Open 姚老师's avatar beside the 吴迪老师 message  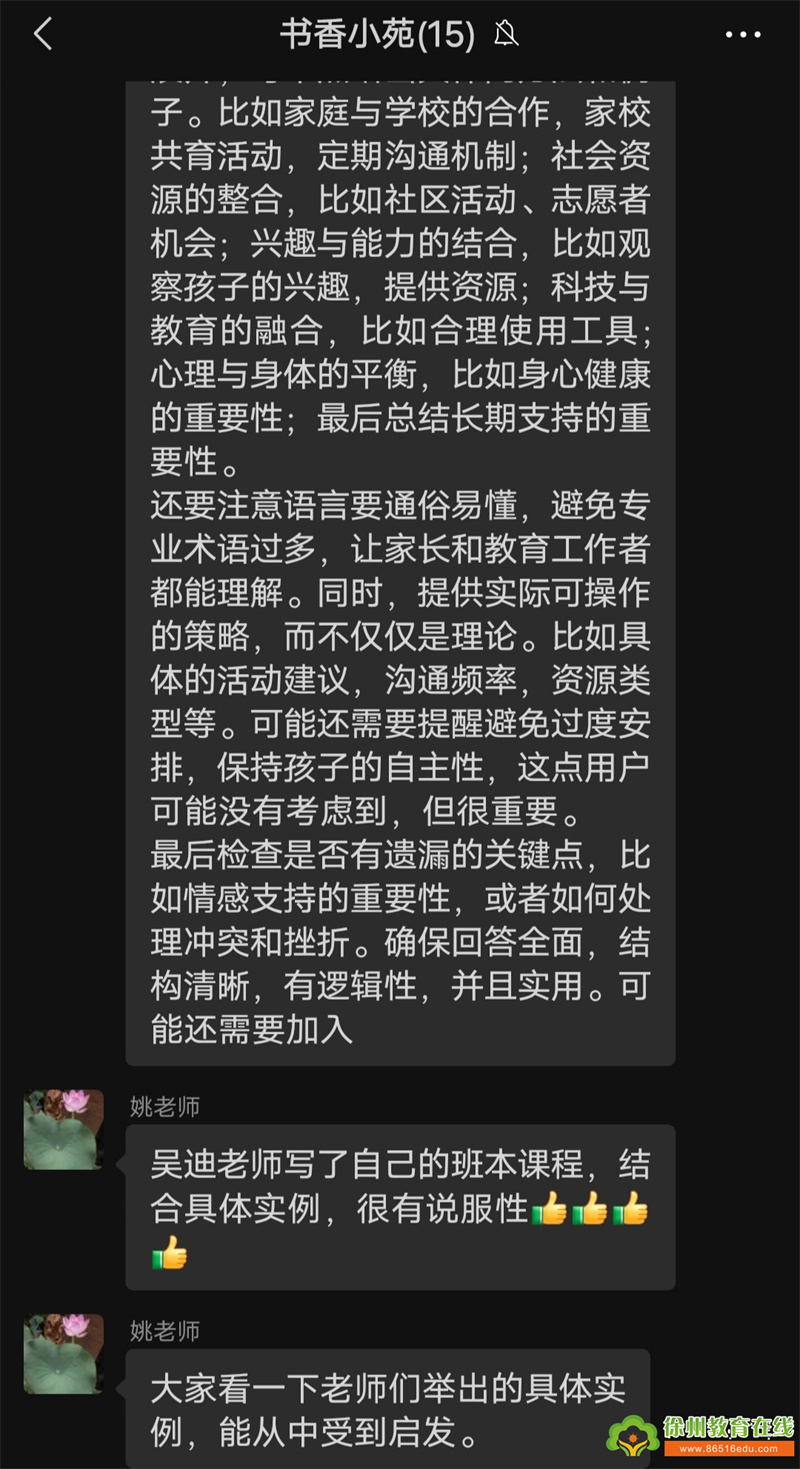point(64,1130)
